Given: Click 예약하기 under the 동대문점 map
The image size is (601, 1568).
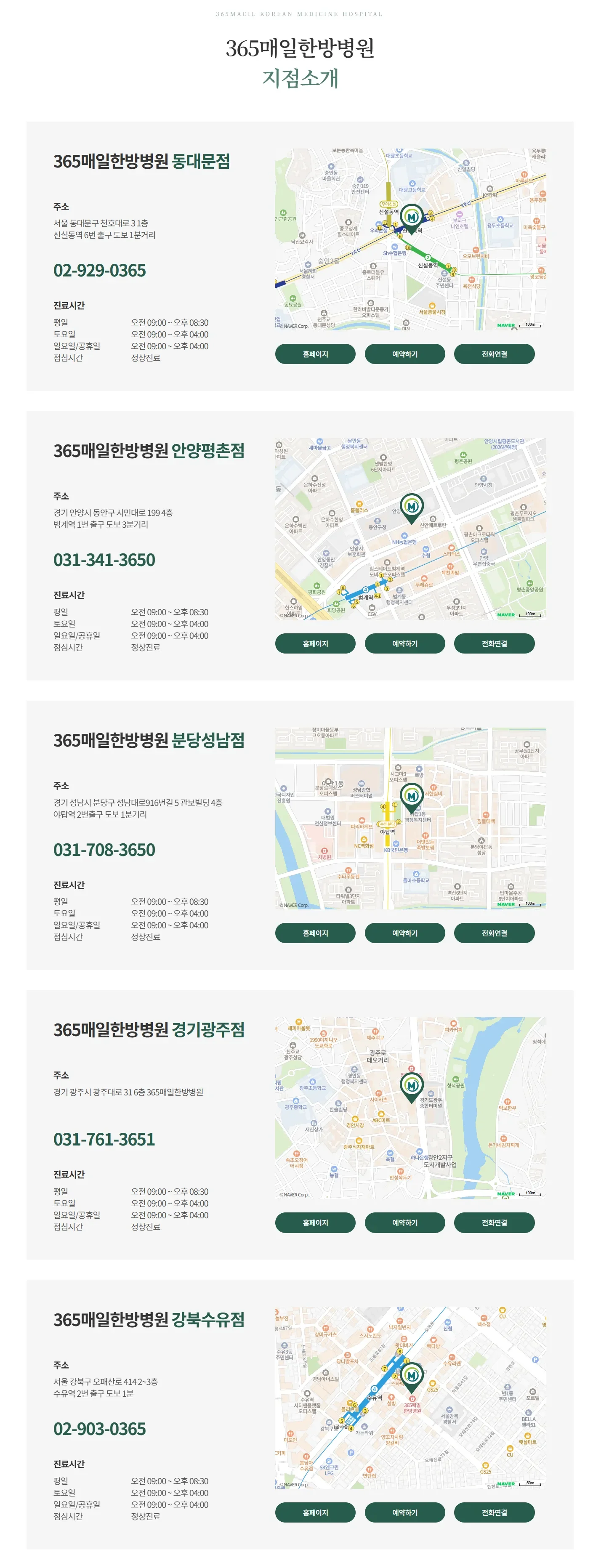Looking at the screenshot, I should [x=405, y=353].
